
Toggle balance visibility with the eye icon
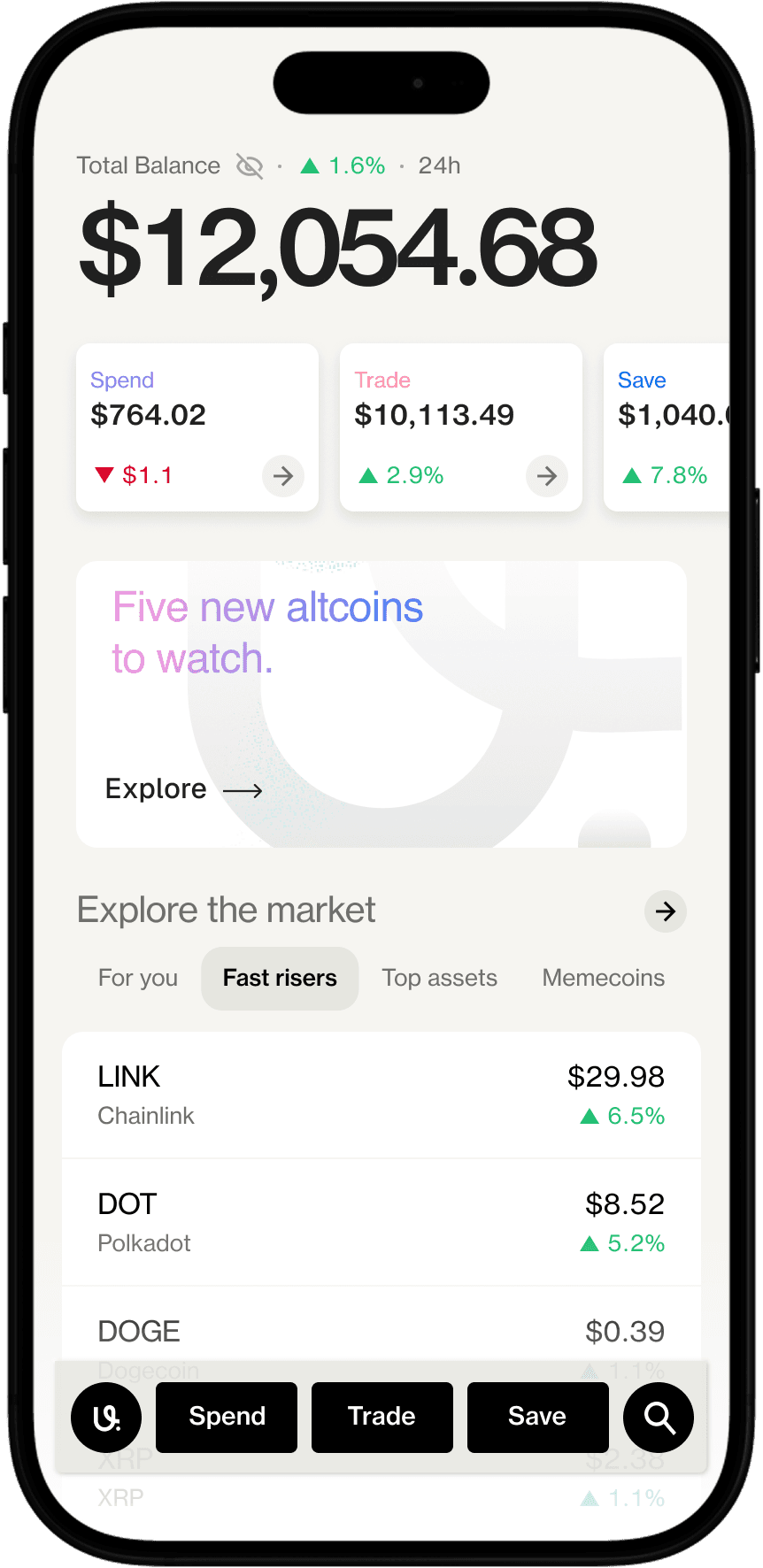[x=249, y=165]
